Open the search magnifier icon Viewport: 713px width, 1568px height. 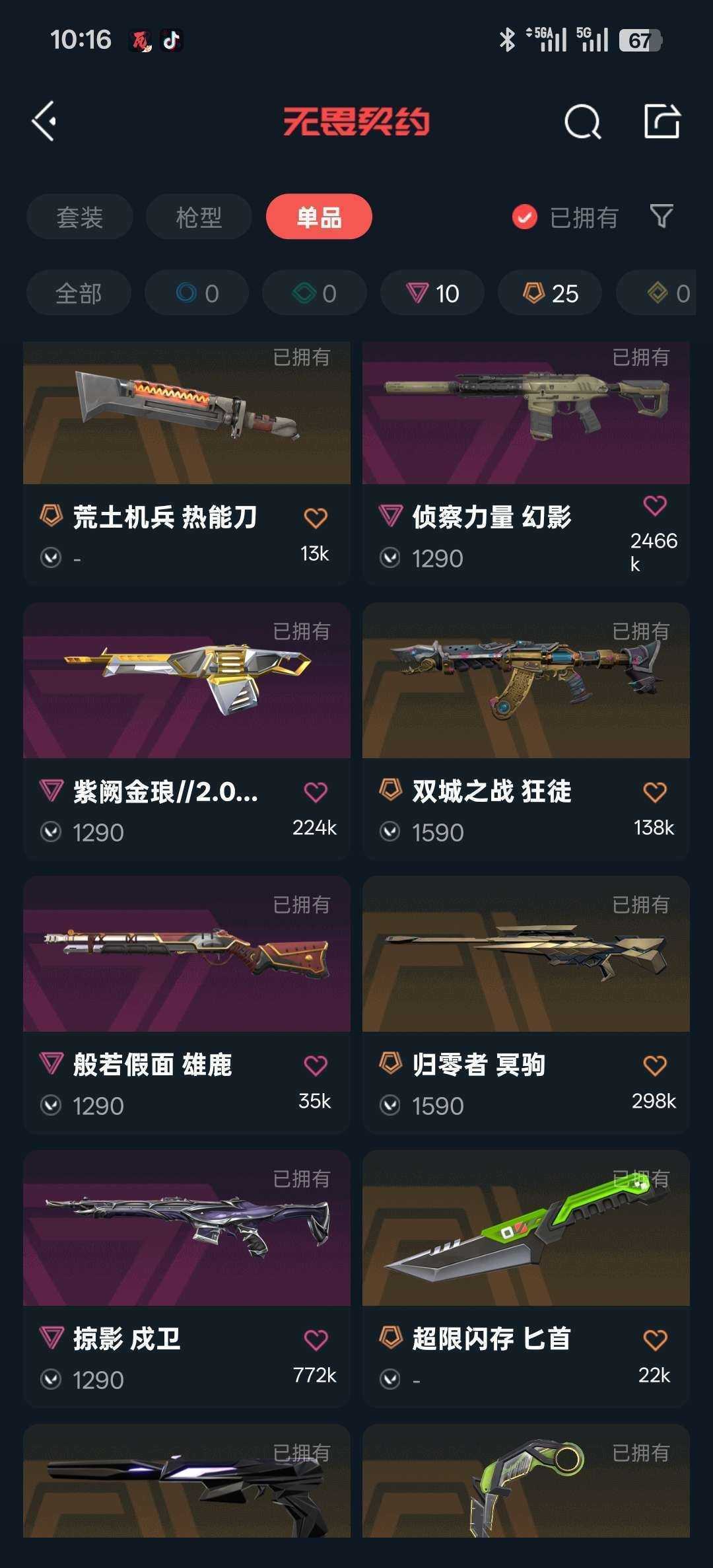tap(582, 122)
